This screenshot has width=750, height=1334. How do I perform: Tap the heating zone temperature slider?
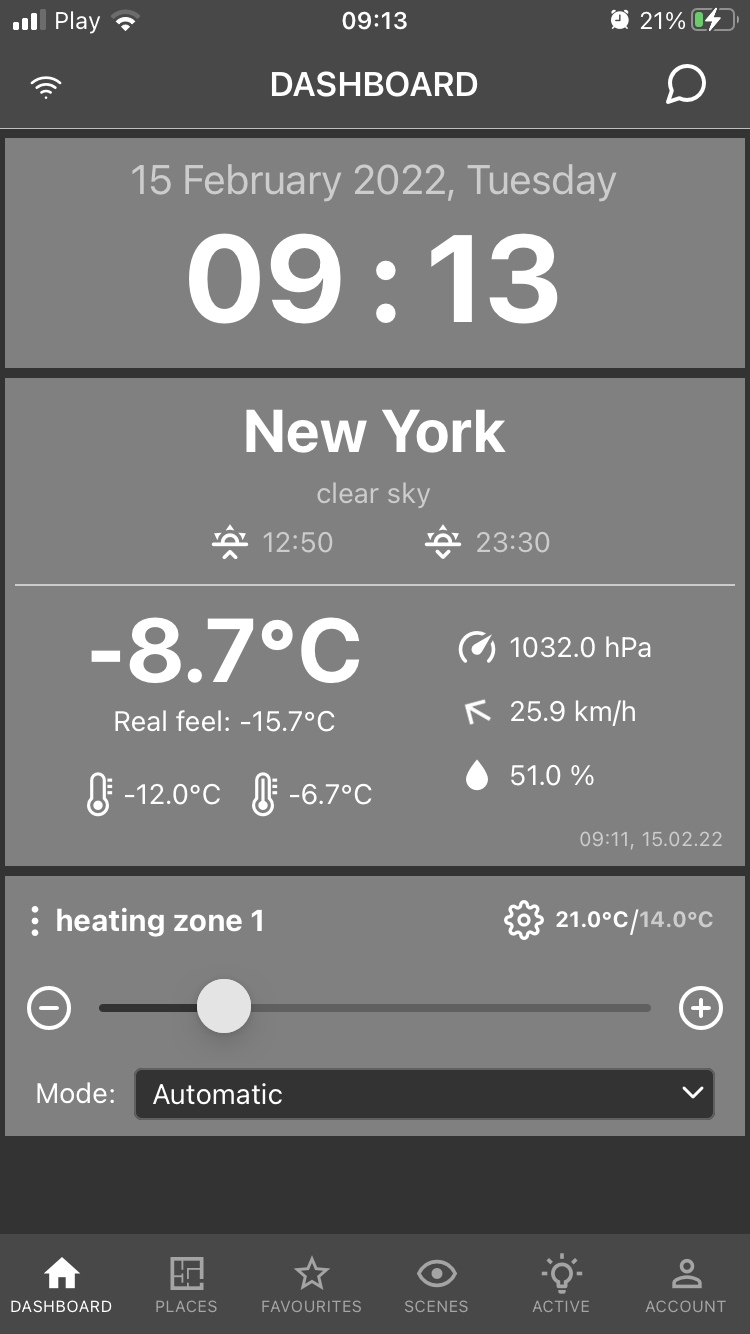(375, 1008)
